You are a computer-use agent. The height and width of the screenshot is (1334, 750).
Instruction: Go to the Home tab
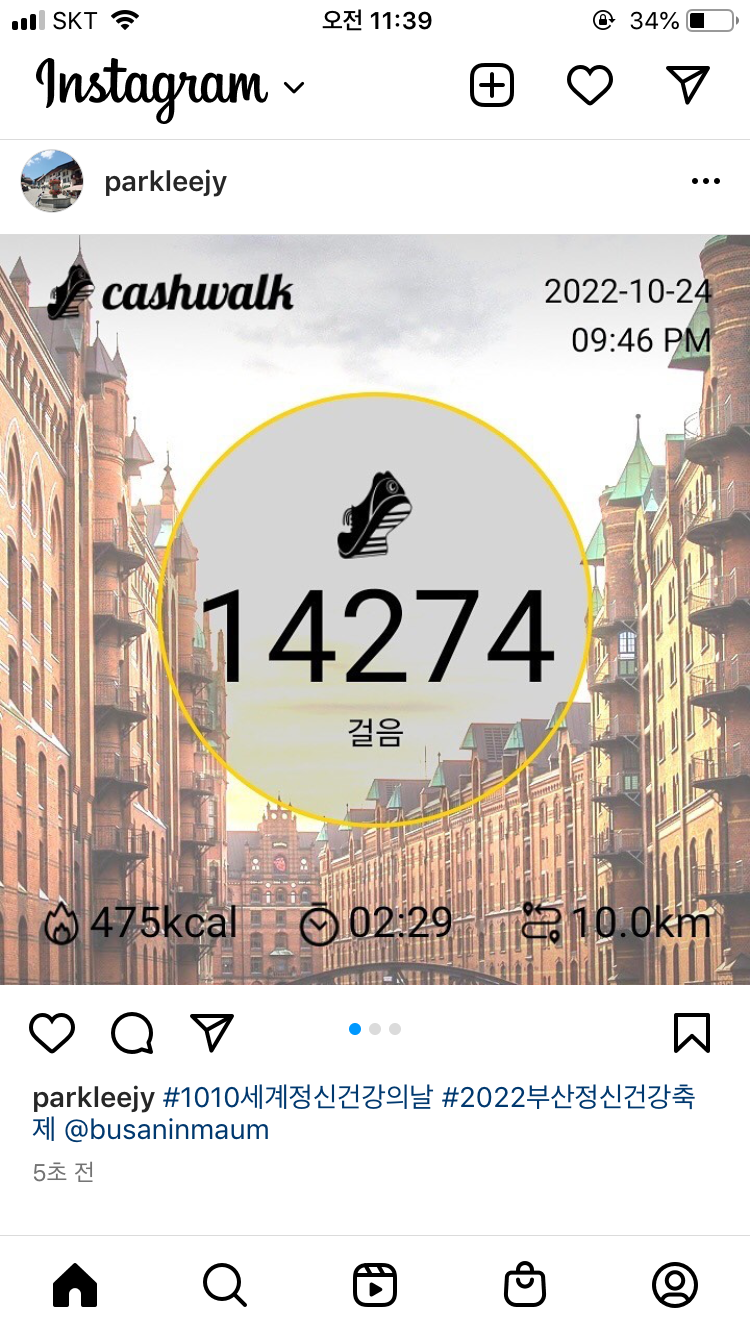pos(75,1285)
